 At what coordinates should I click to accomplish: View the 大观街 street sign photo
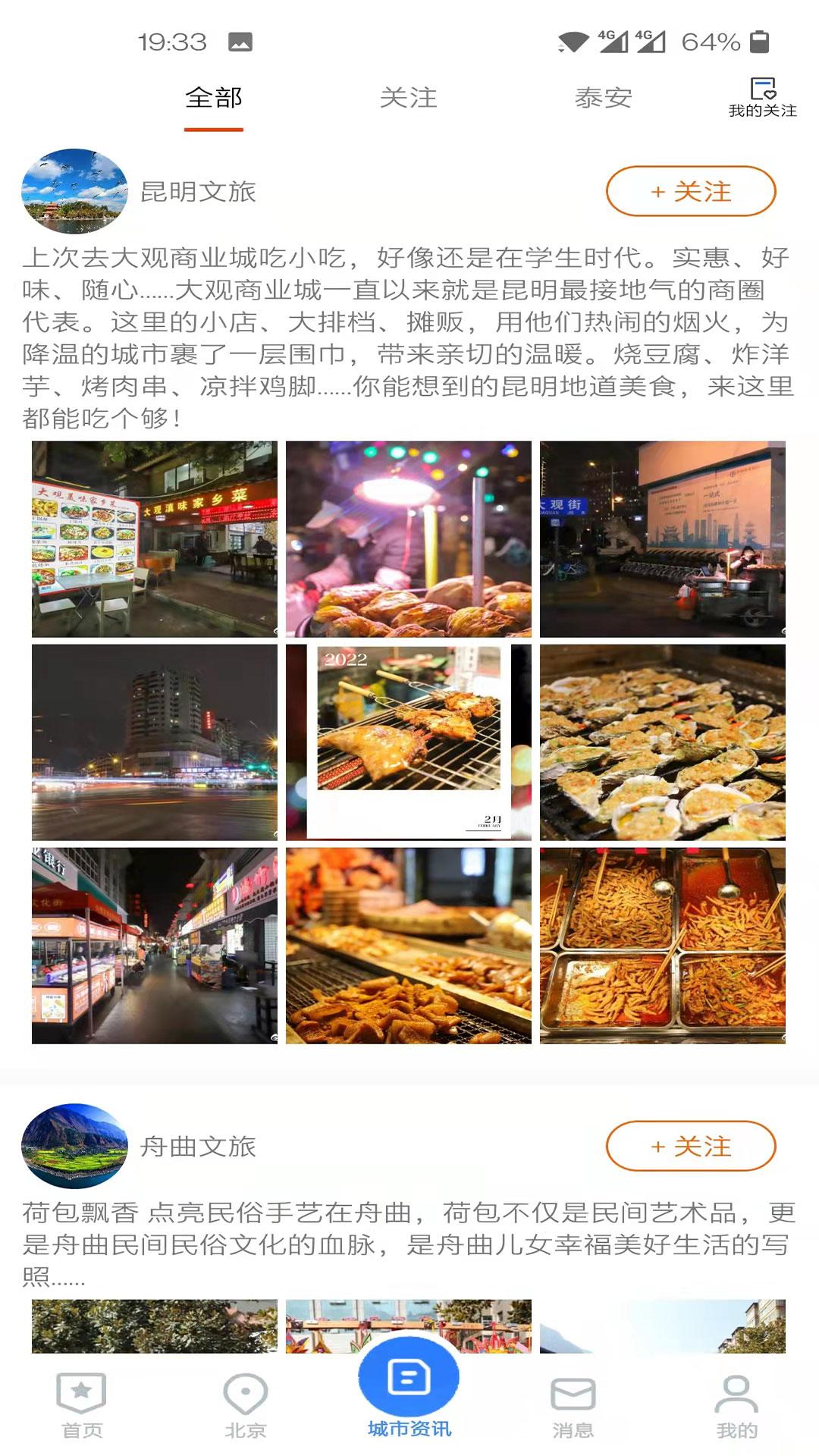661,538
